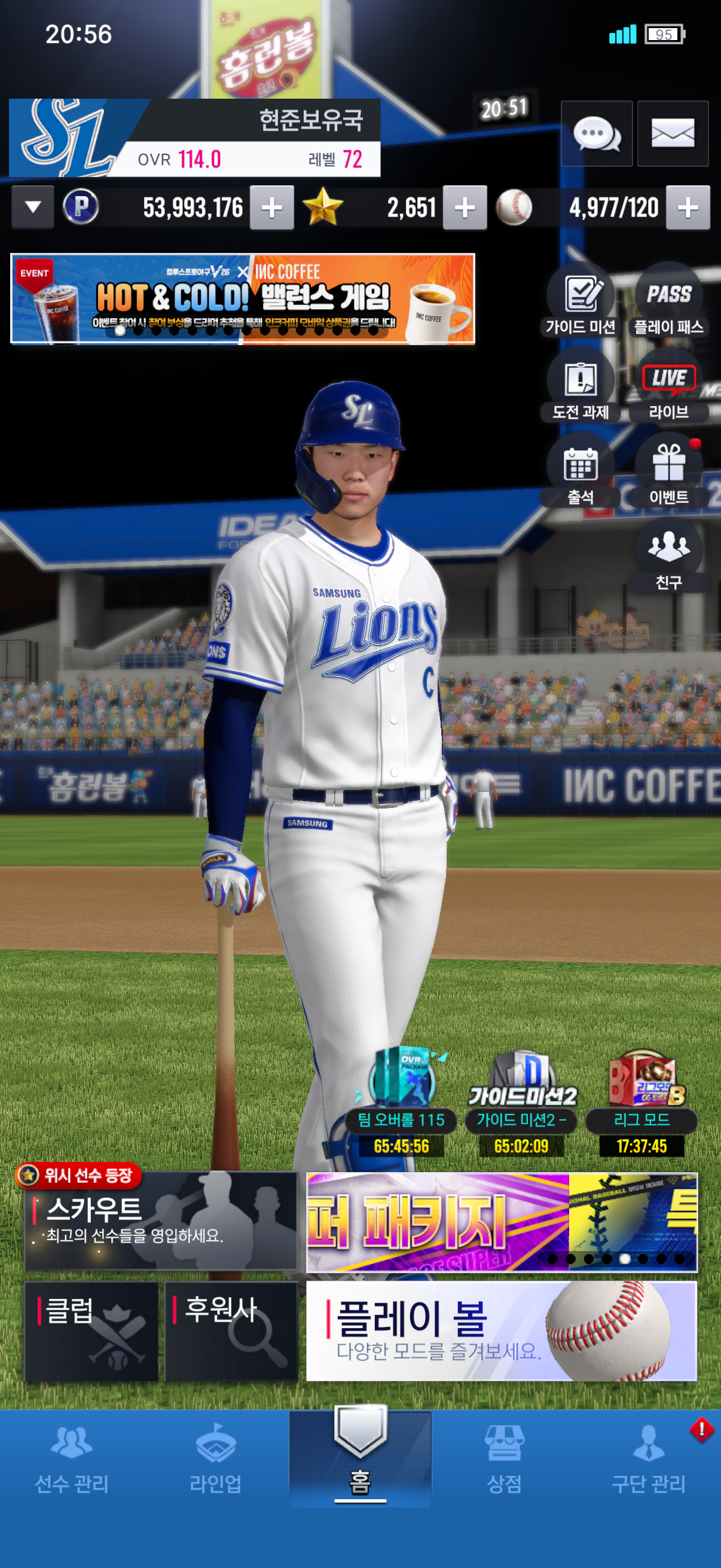721x1568 pixels.
Task: Open 라이브 section
Action: pos(668,387)
